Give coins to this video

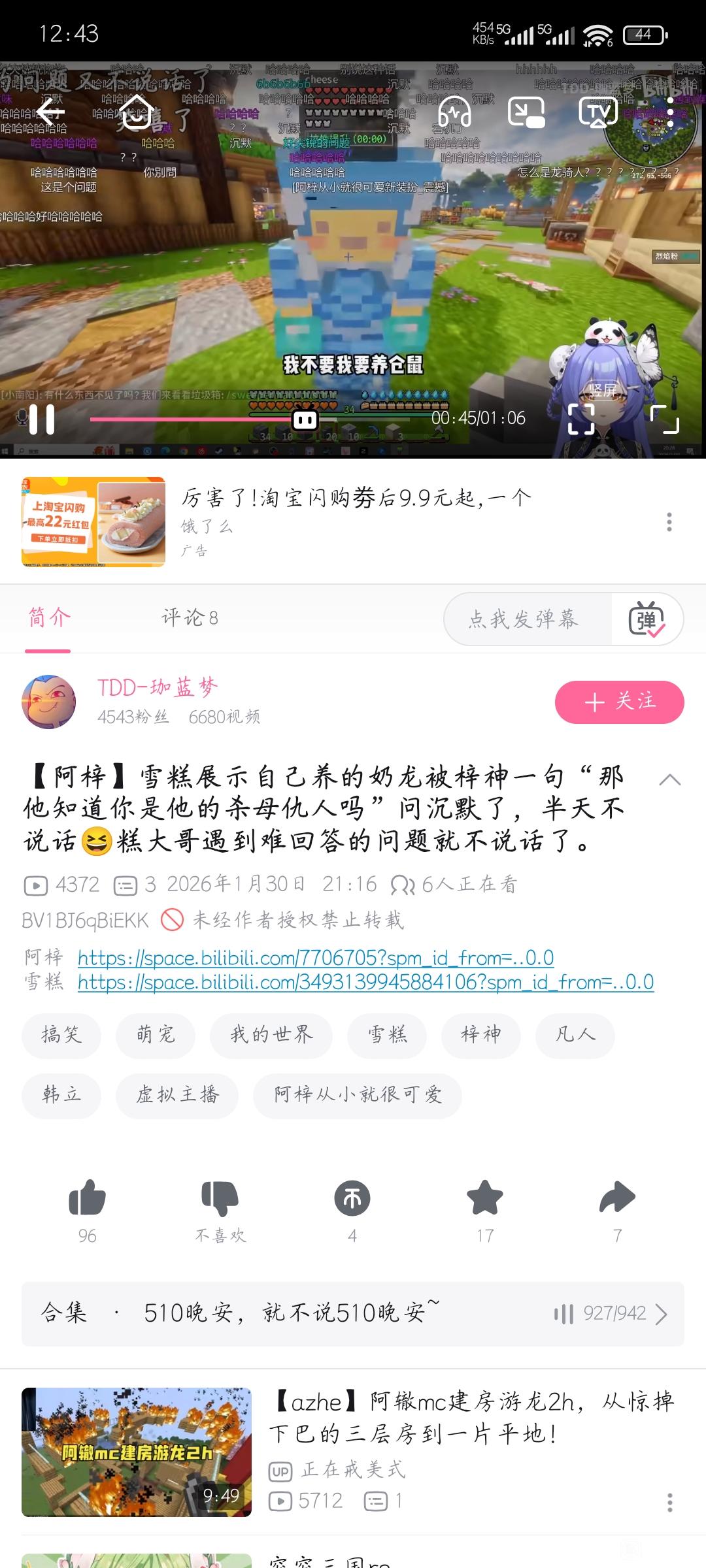(x=352, y=1198)
